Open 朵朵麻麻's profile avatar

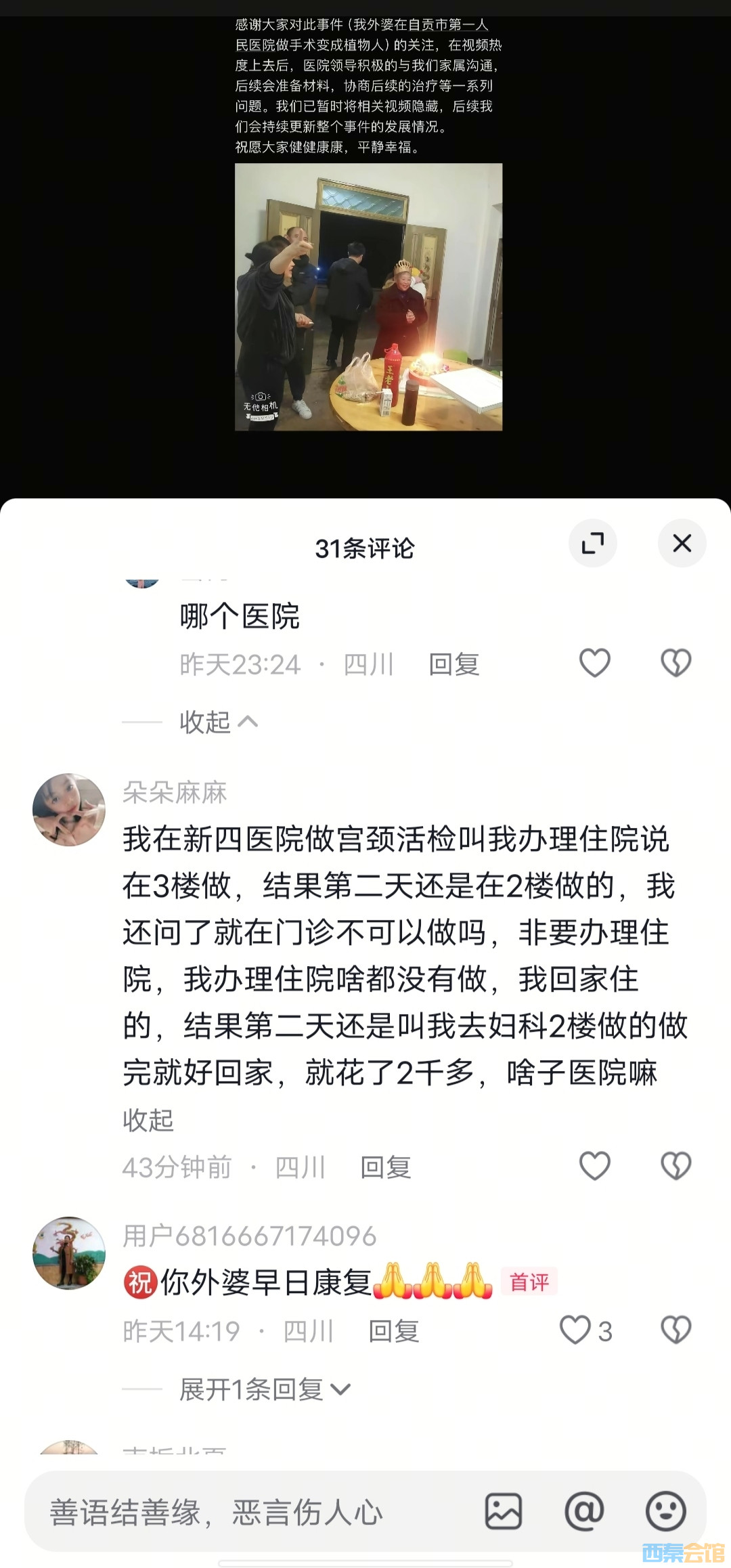coord(69,810)
